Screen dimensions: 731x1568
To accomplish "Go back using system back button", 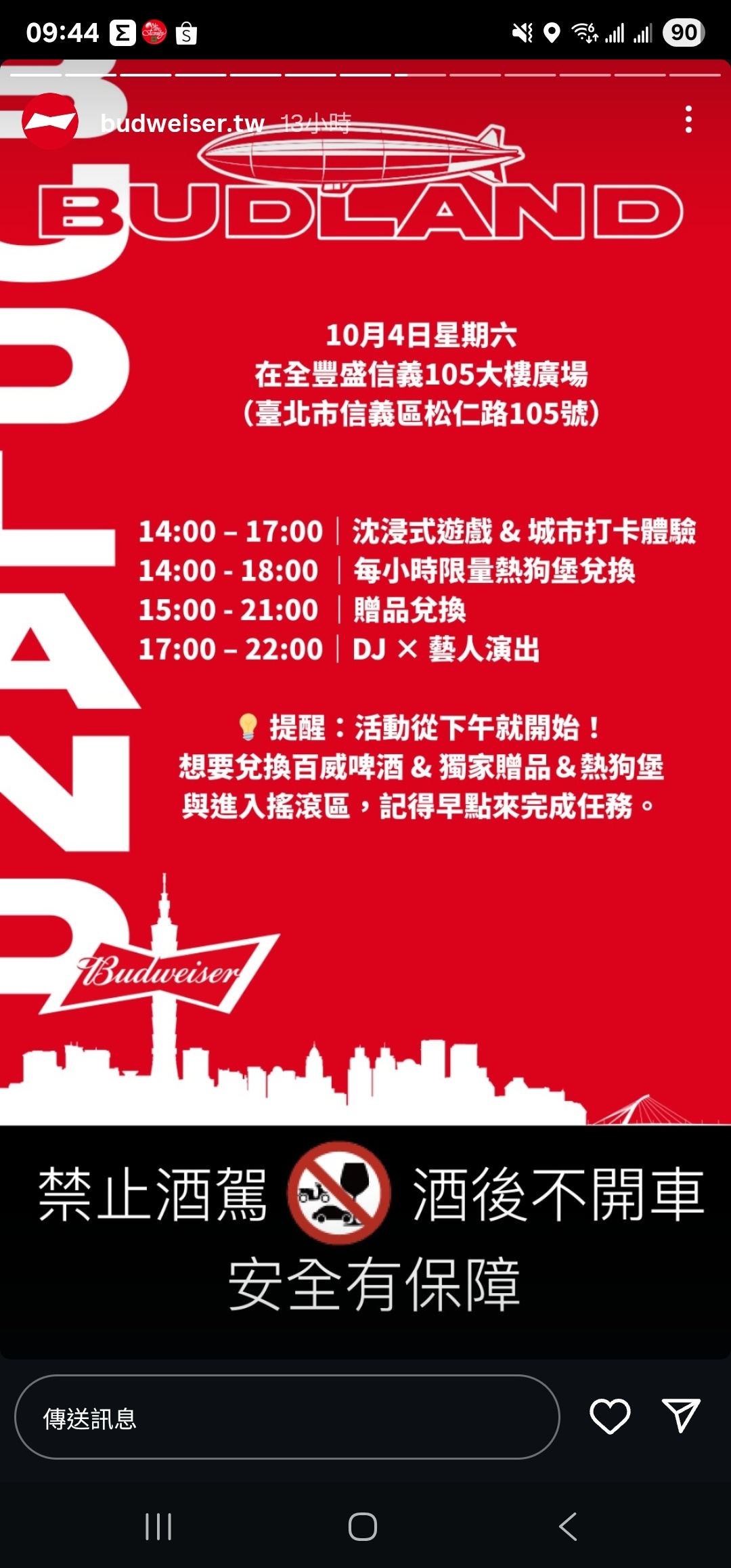I will 568,1527.
